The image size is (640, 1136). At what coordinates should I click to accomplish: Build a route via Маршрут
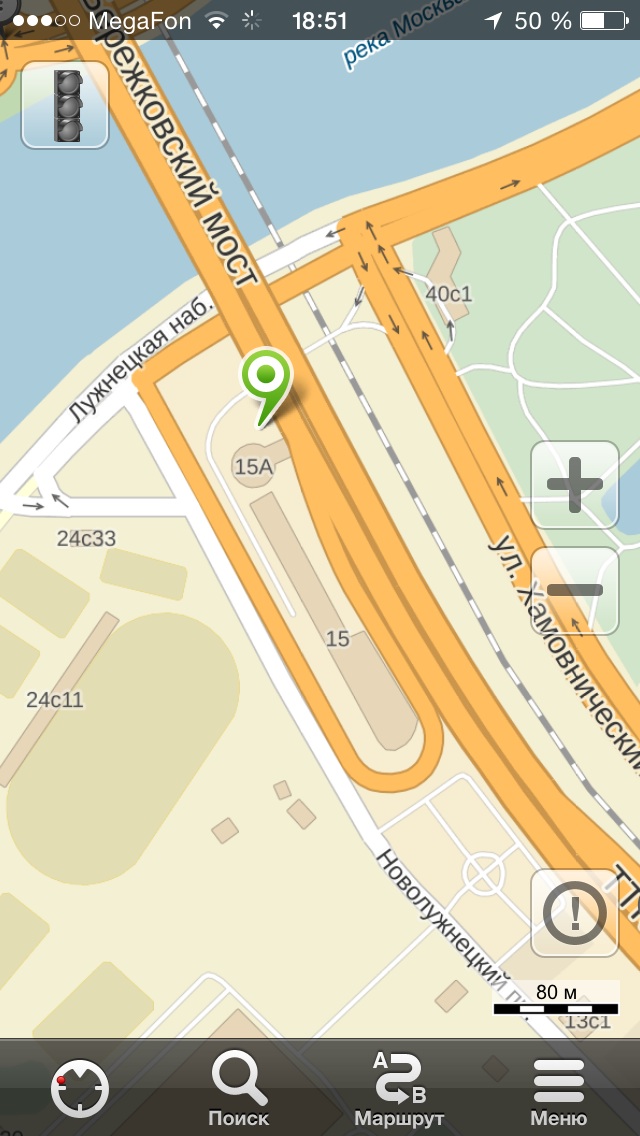click(x=399, y=1089)
